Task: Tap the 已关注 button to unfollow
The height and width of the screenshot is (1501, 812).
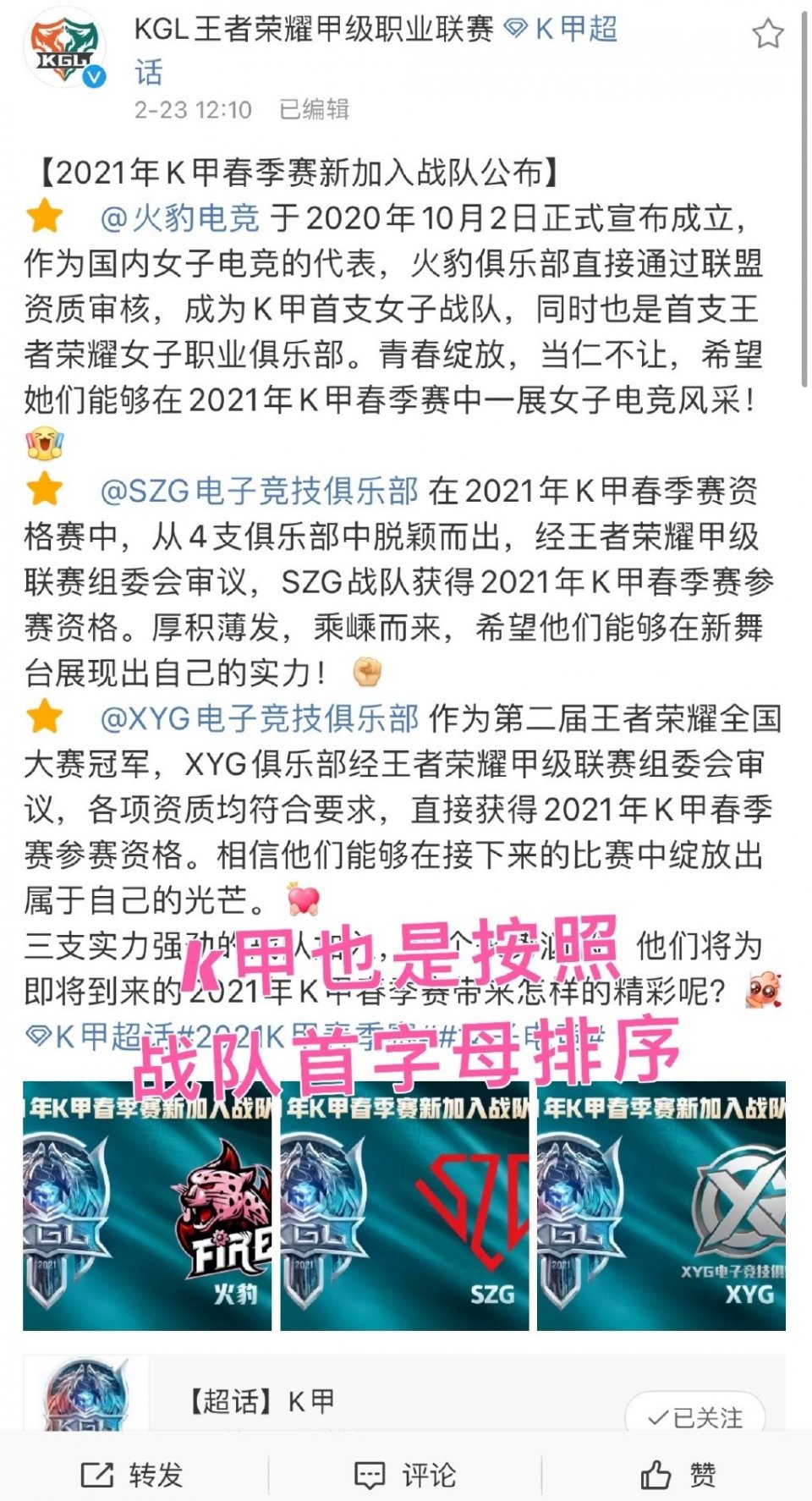Action: pyautogui.click(x=695, y=1416)
